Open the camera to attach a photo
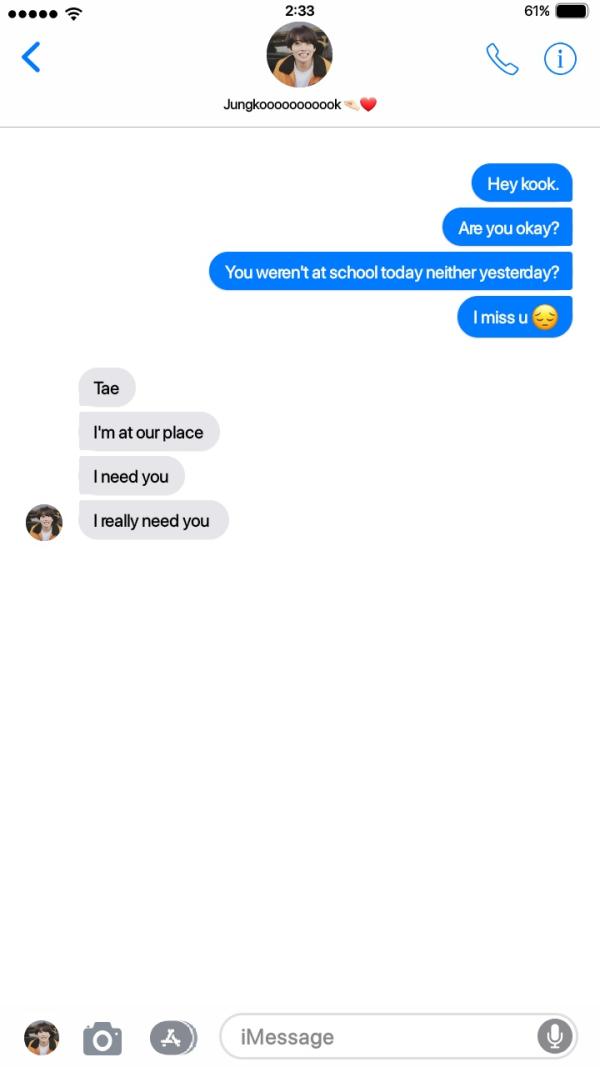 [x=102, y=1038]
